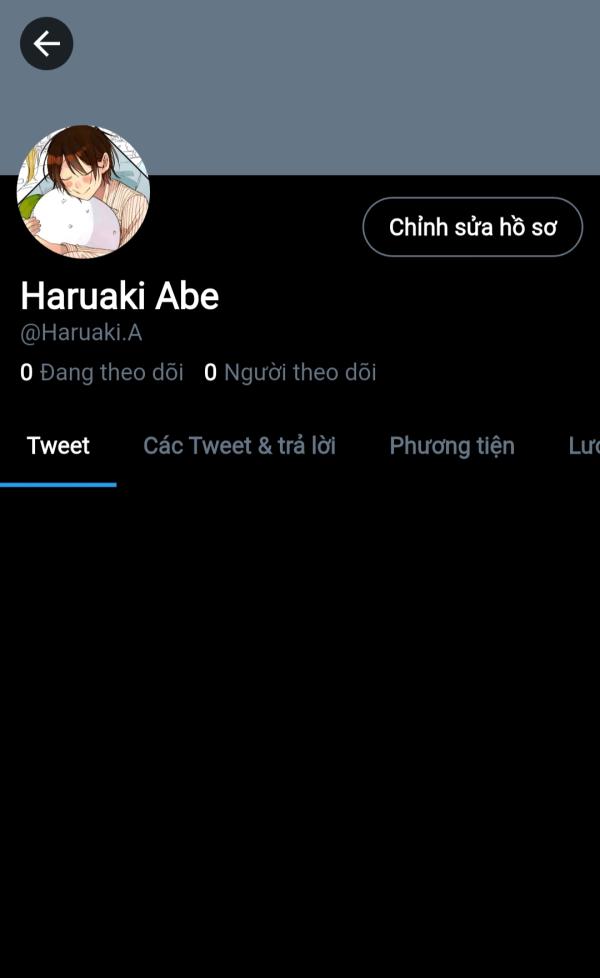The width and height of the screenshot is (600, 978).
Task: Switch to Các Tweet & trả lời tab
Action: pyautogui.click(x=240, y=446)
